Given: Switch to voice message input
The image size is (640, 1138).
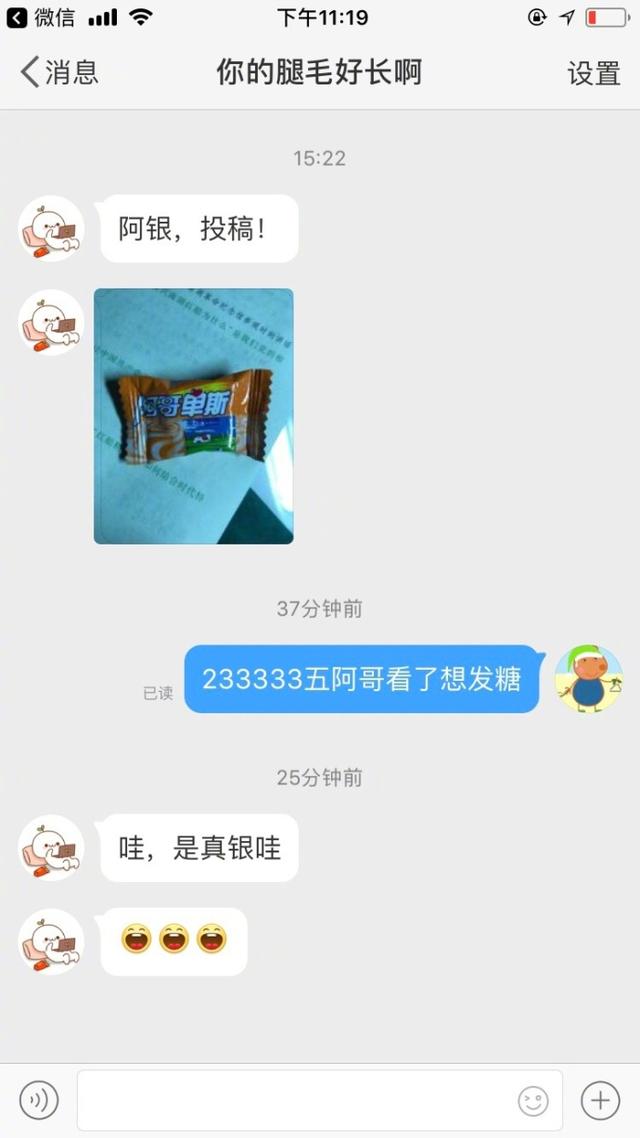Looking at the screenshot, I should [39, 1101].
